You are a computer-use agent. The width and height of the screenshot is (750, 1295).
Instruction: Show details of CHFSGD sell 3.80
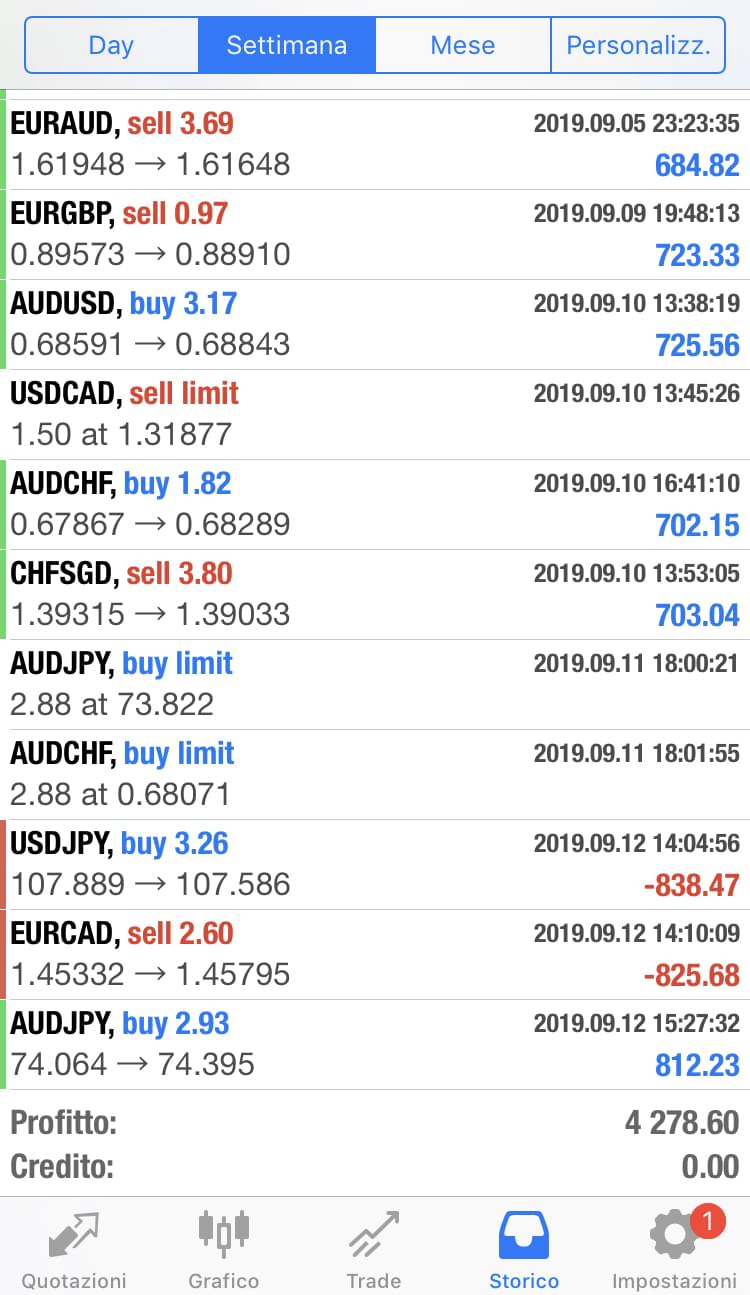pos(375,595)
